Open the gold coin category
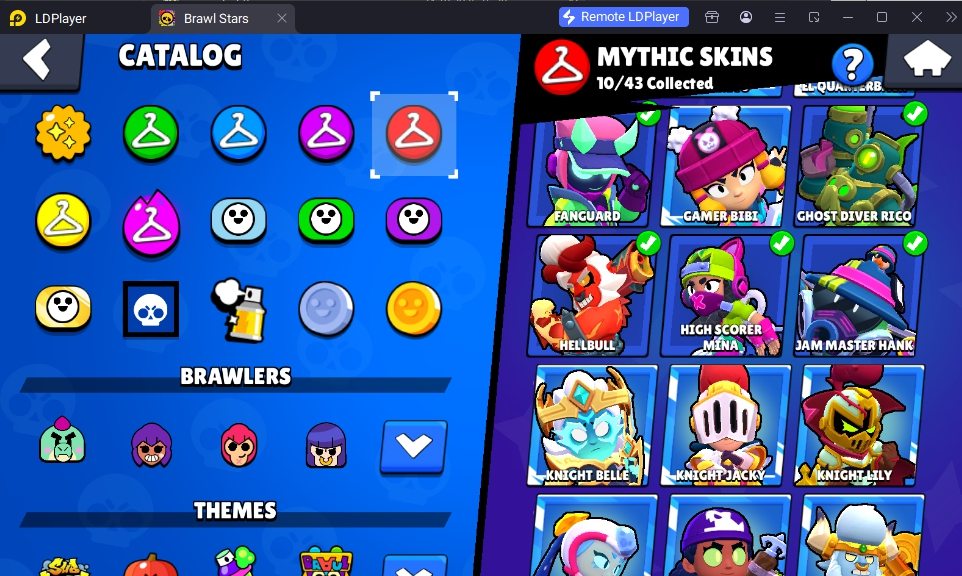 click(413, 307)
